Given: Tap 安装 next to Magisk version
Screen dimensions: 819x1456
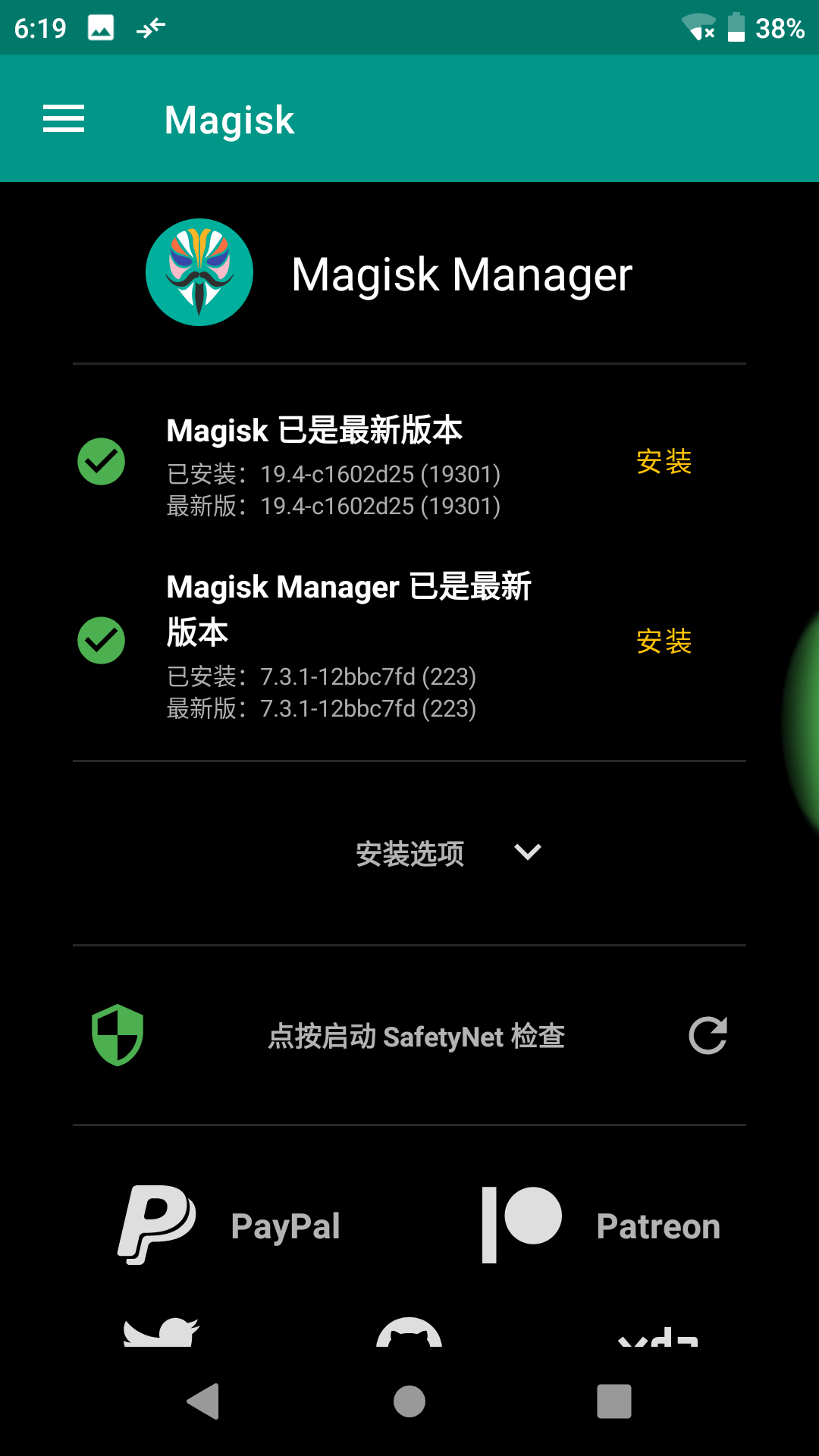Looking at the screenshot, I should [x=664, y=461].
